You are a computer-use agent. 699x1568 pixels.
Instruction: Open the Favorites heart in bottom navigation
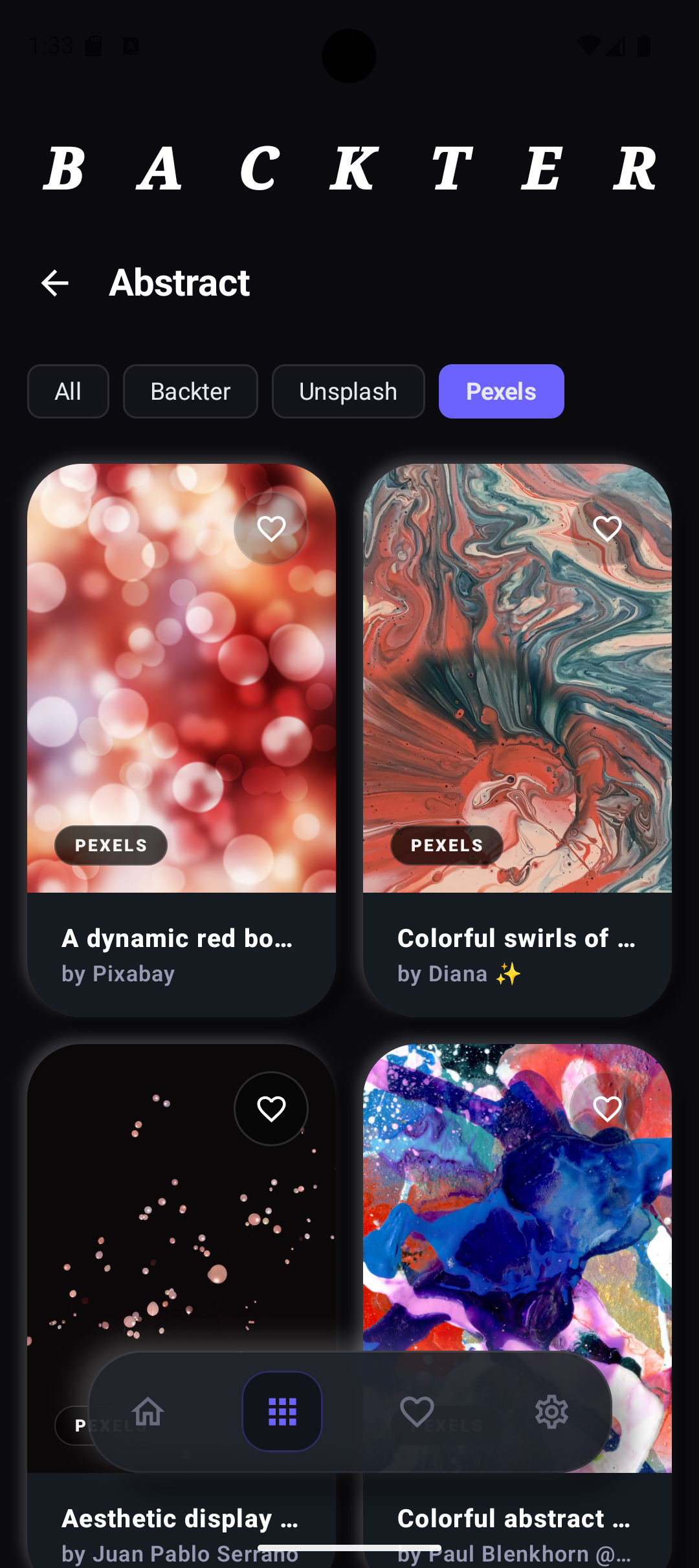coord(416,1412)
